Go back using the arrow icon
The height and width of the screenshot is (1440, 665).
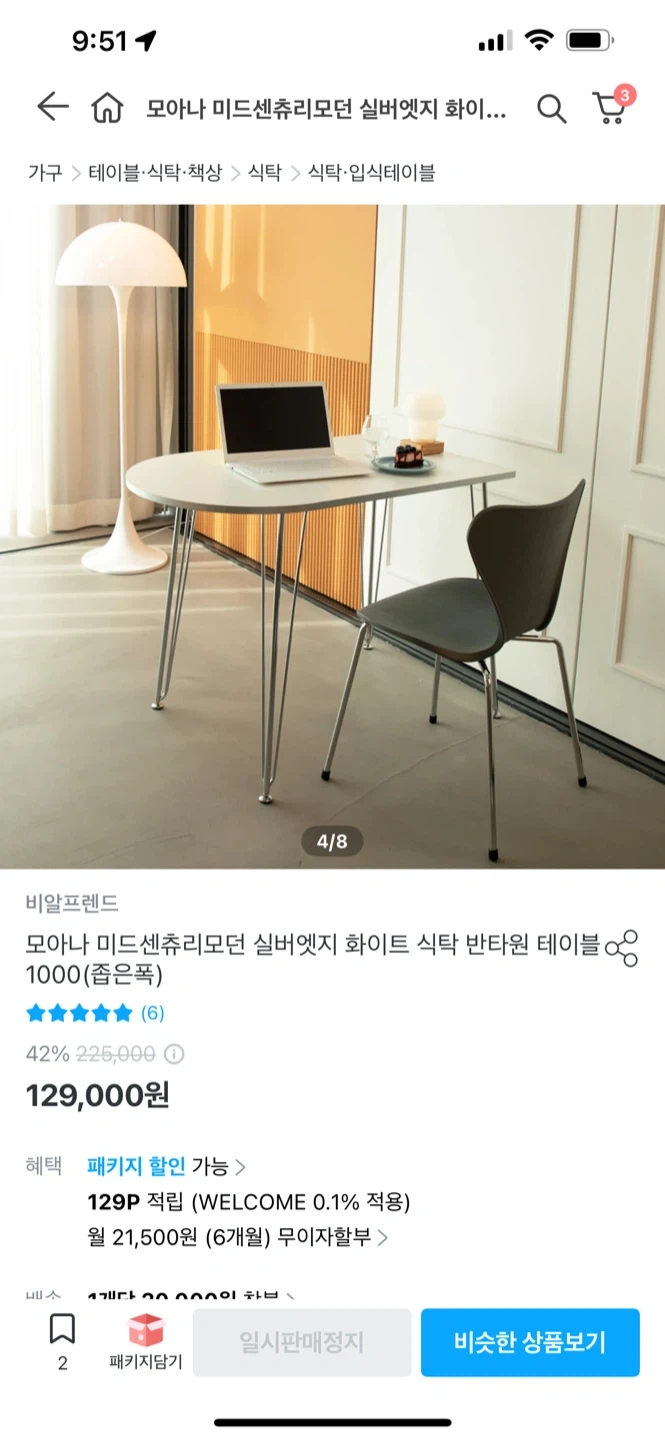point(52,107)
